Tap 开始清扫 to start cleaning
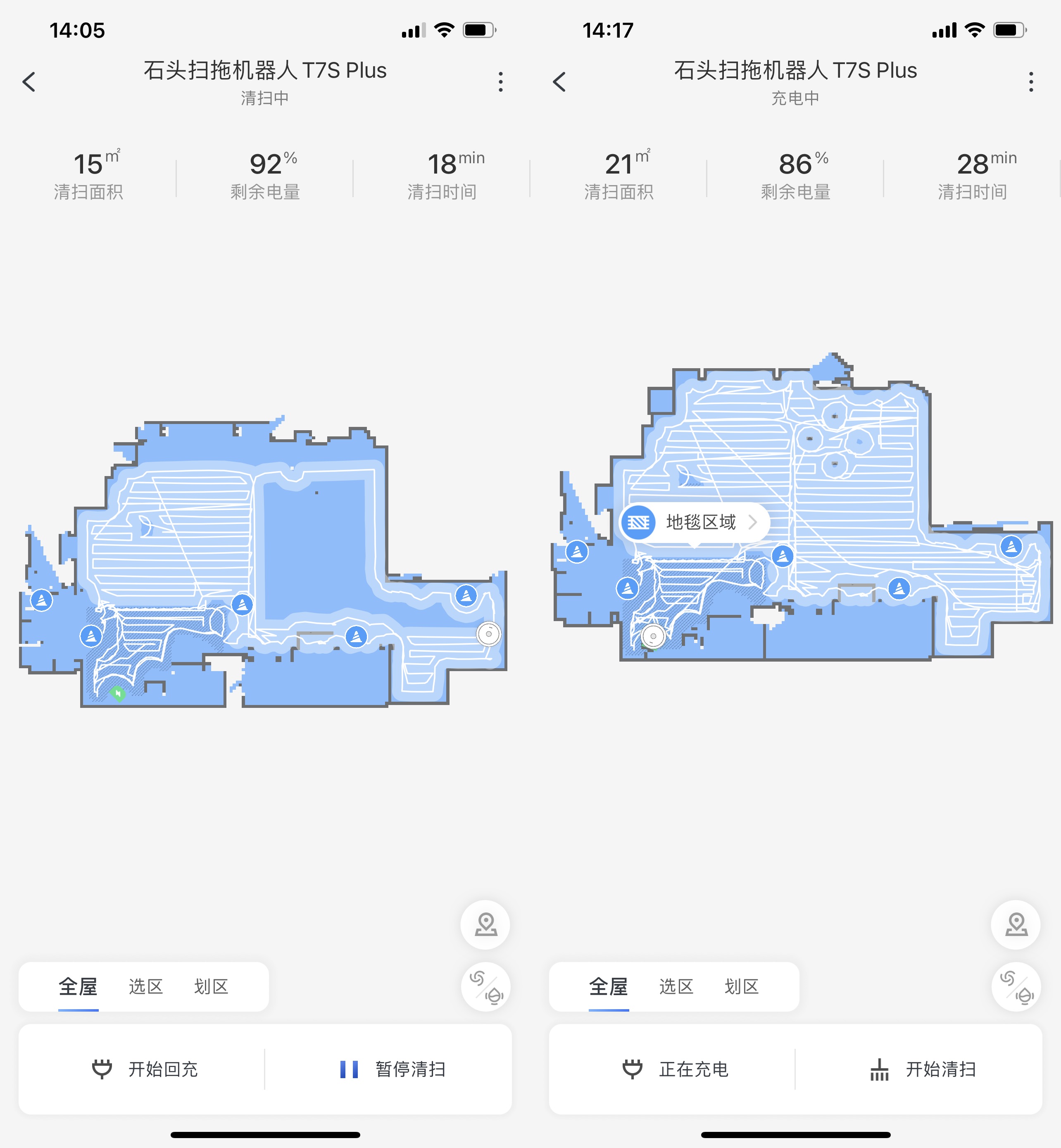Screen dimensions: 1061x1148 click(x=923, y=1069)
